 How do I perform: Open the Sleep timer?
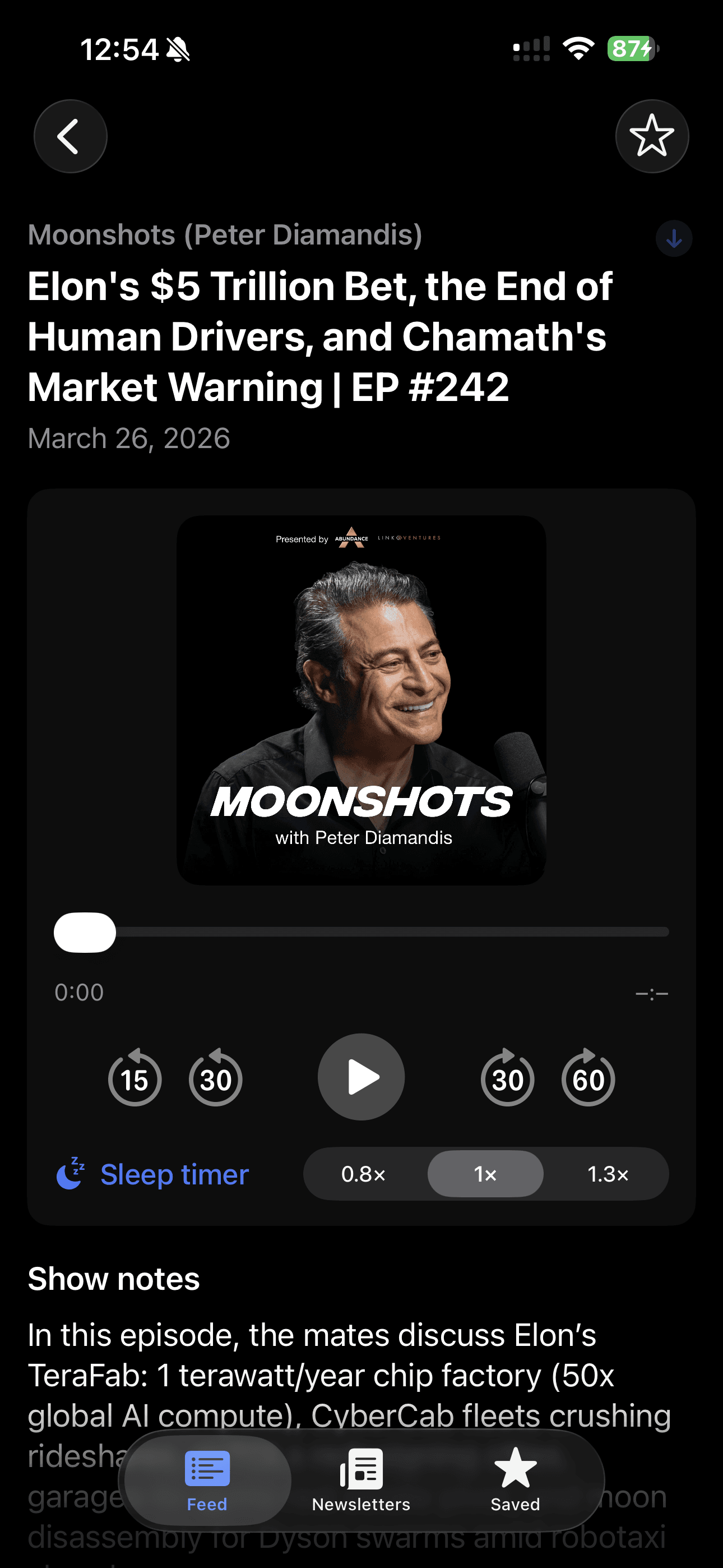pos(153,1174)
